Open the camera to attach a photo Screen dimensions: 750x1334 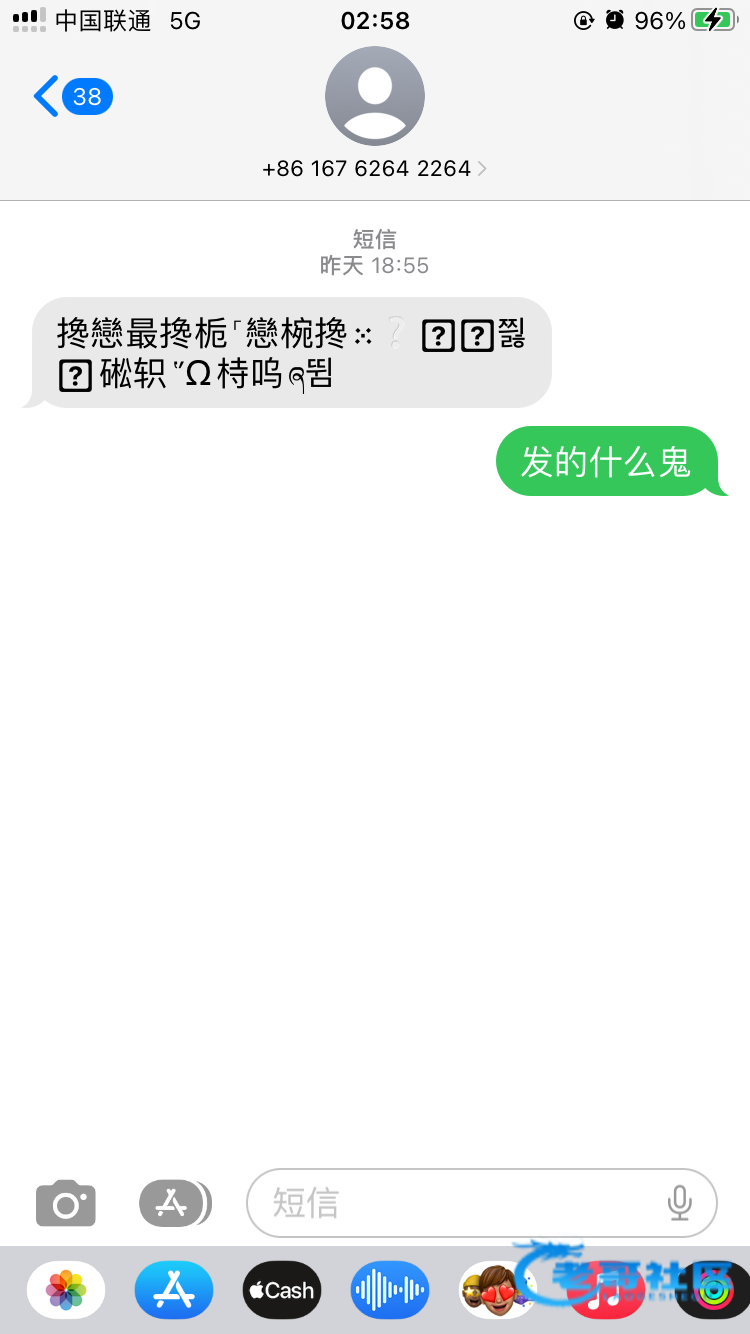66,1203
